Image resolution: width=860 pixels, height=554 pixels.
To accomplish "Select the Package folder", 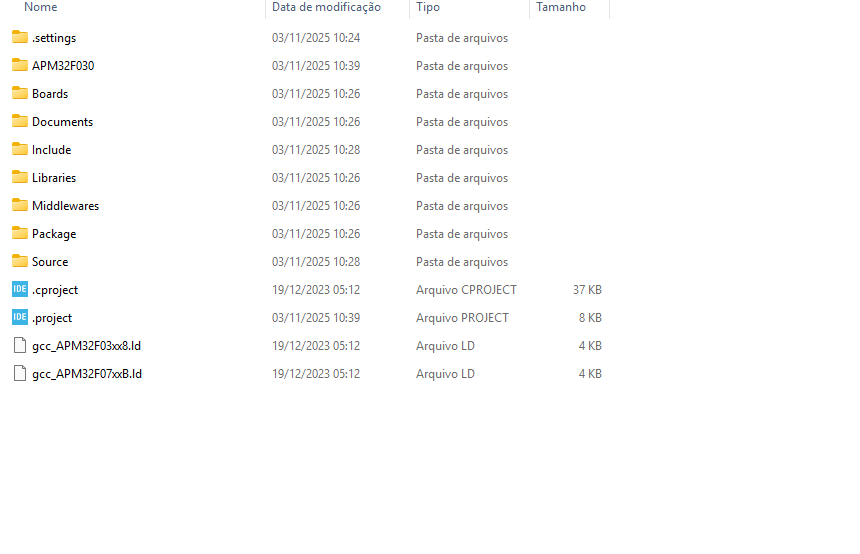I will tap(54, 234).
